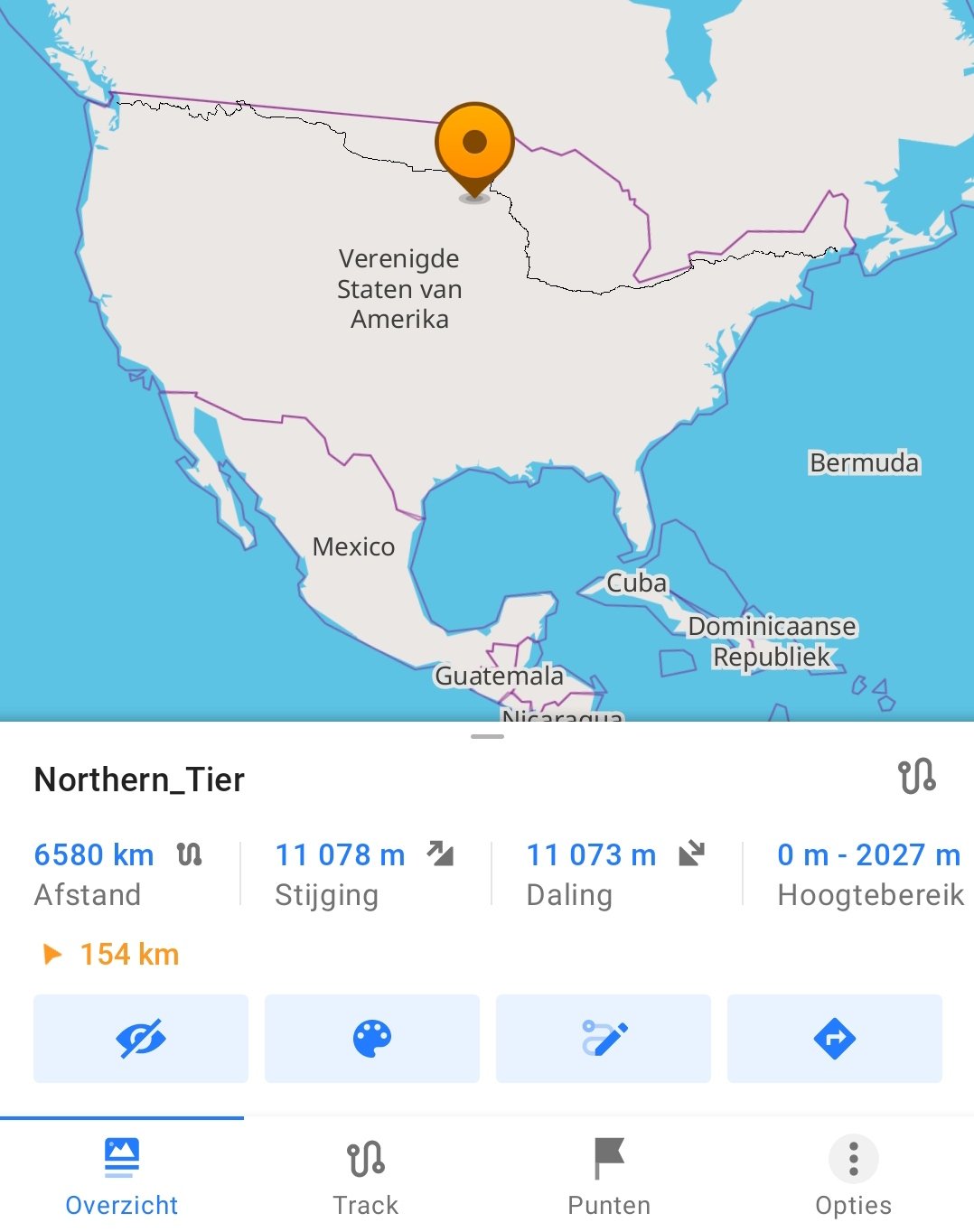The image size is (974, 1232).
Task: Select the Overzicht tab
Action: 122,1176
